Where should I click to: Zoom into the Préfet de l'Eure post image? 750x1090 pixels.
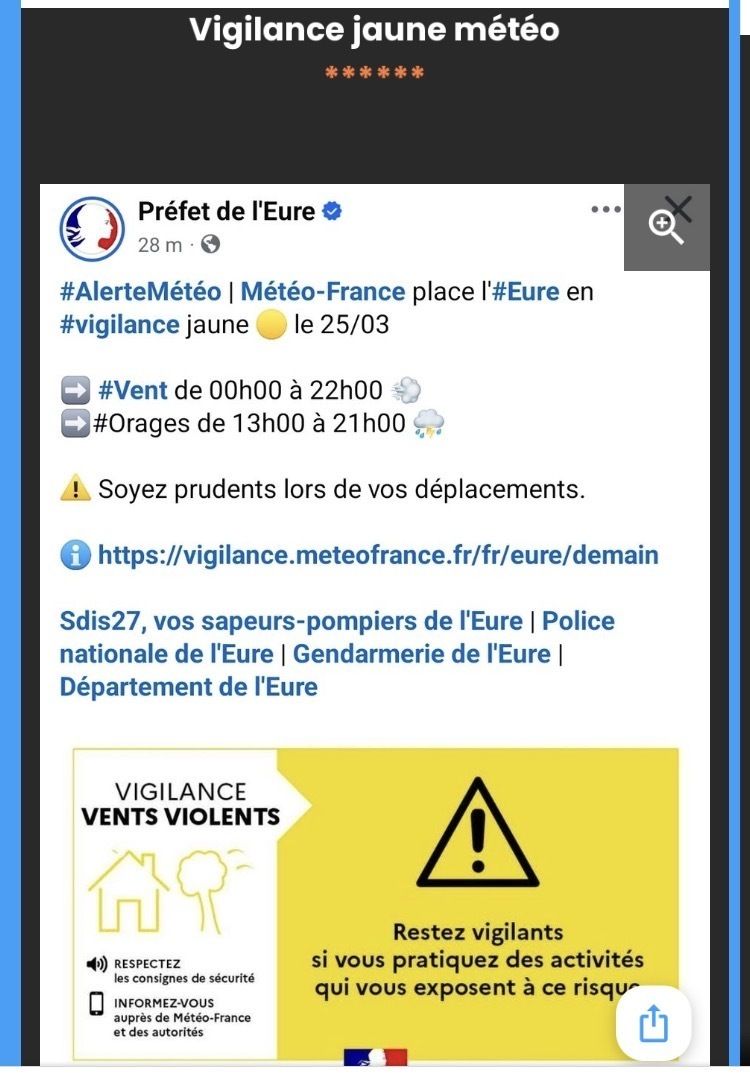(x=667, y=227)
